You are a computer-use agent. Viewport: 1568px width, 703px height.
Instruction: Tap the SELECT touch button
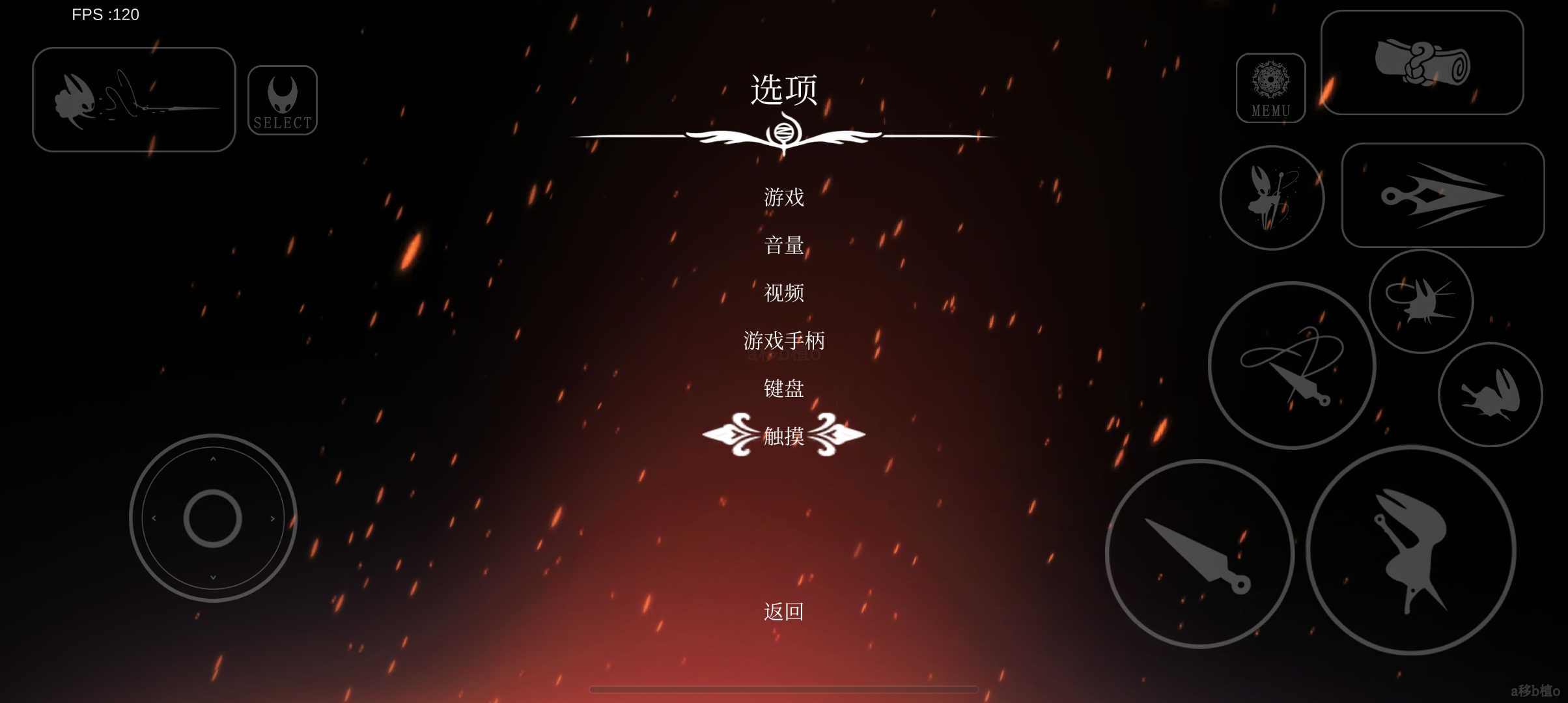coord(282,100)
